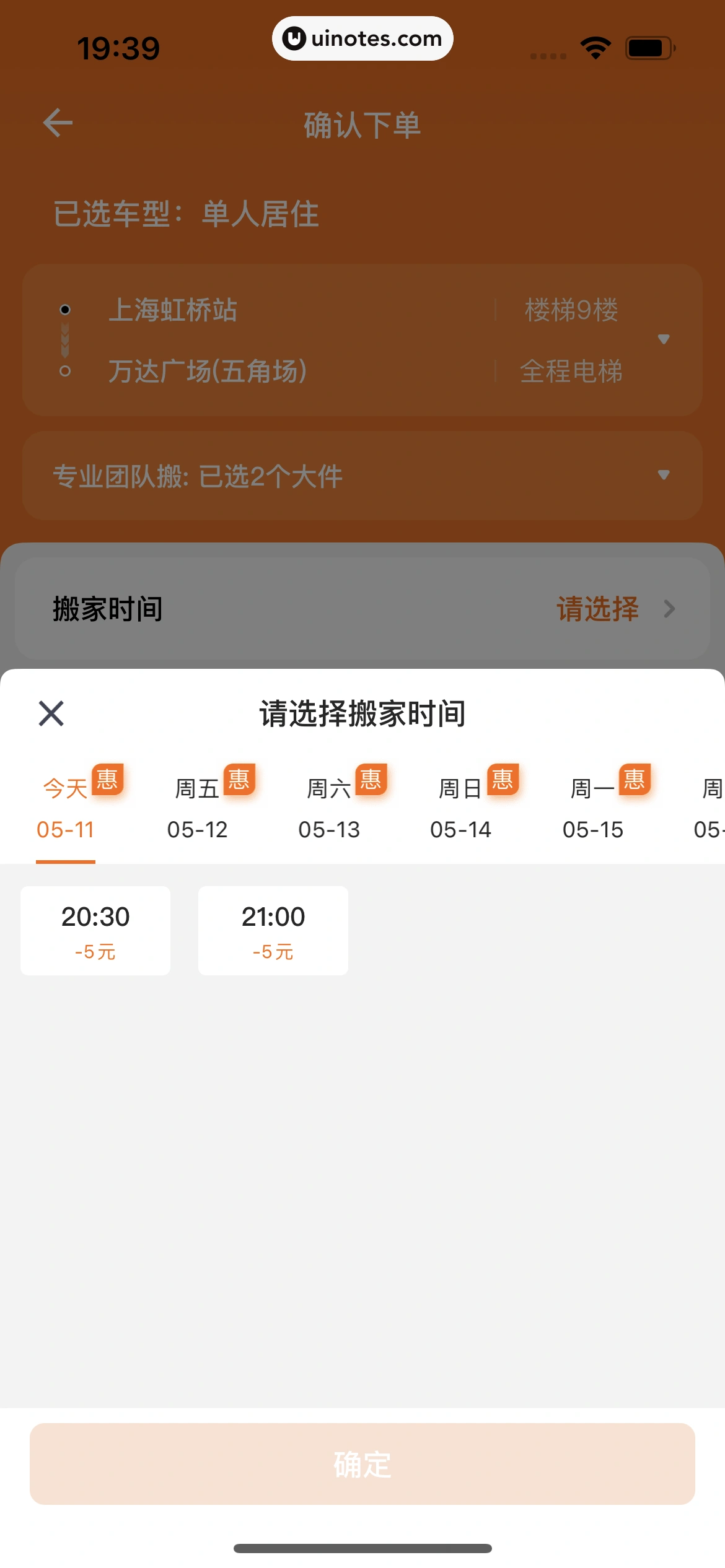Viewport: 725px width, 1568px height.
Task: Click the 惠 discount badge next to 今天
Action: coord(107,781)
